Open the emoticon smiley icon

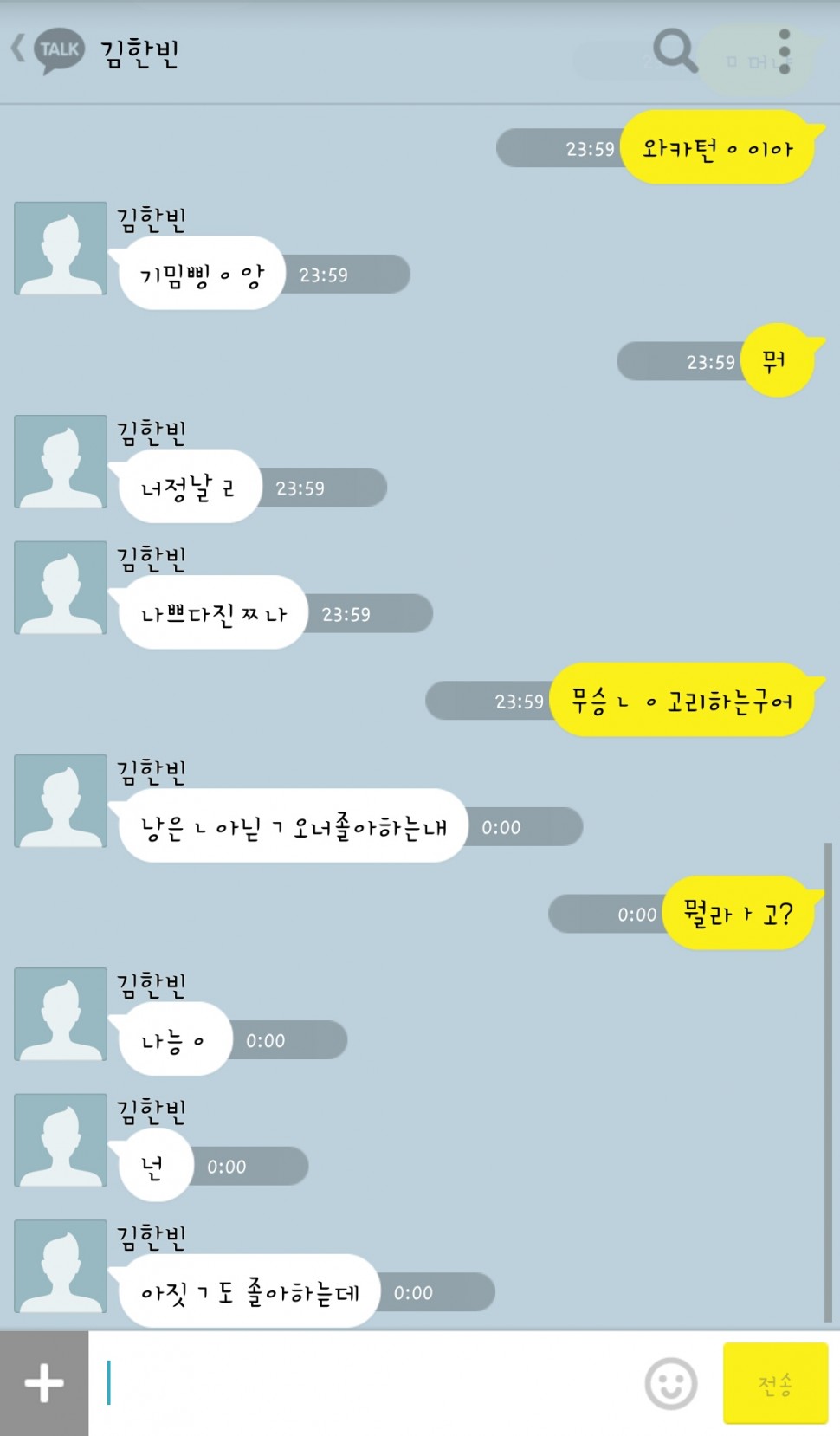668,1383
